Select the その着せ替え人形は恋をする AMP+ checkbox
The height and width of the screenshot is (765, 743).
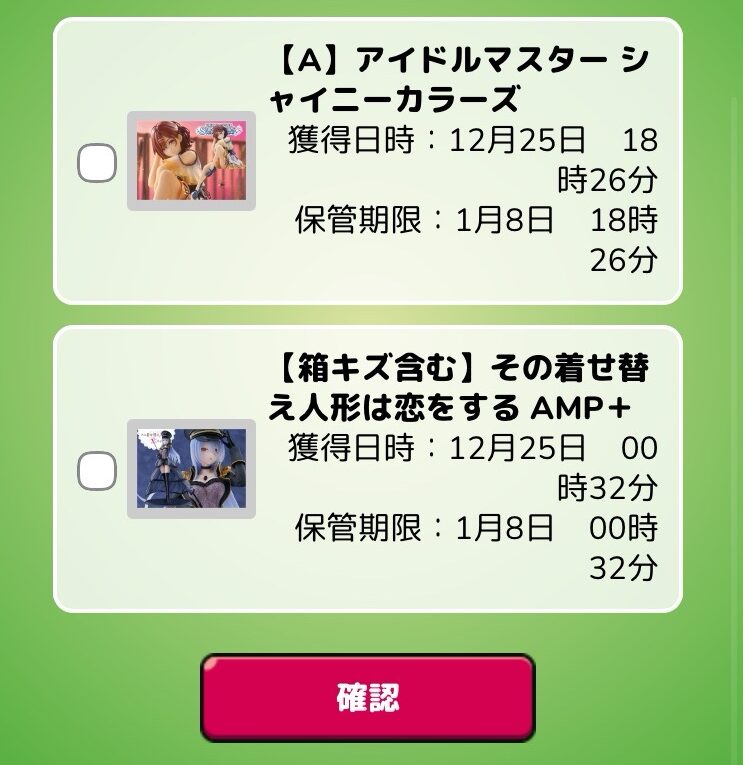97,470
